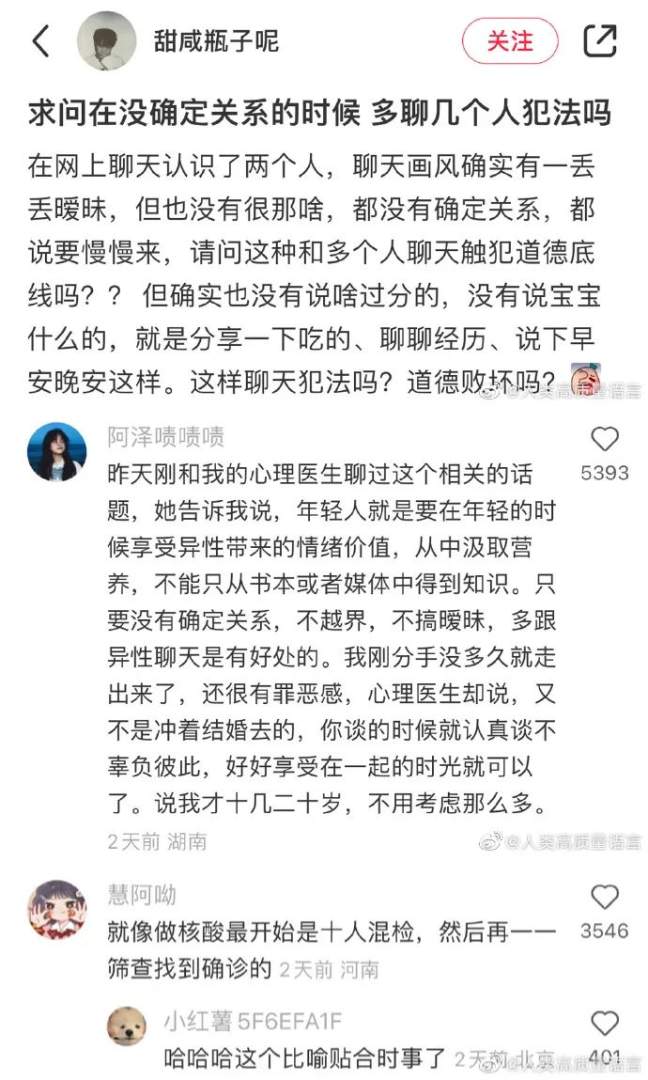
Task: Like the reply from 小红薯 5F6EFA1F
Action: [x=605, y=1023]
